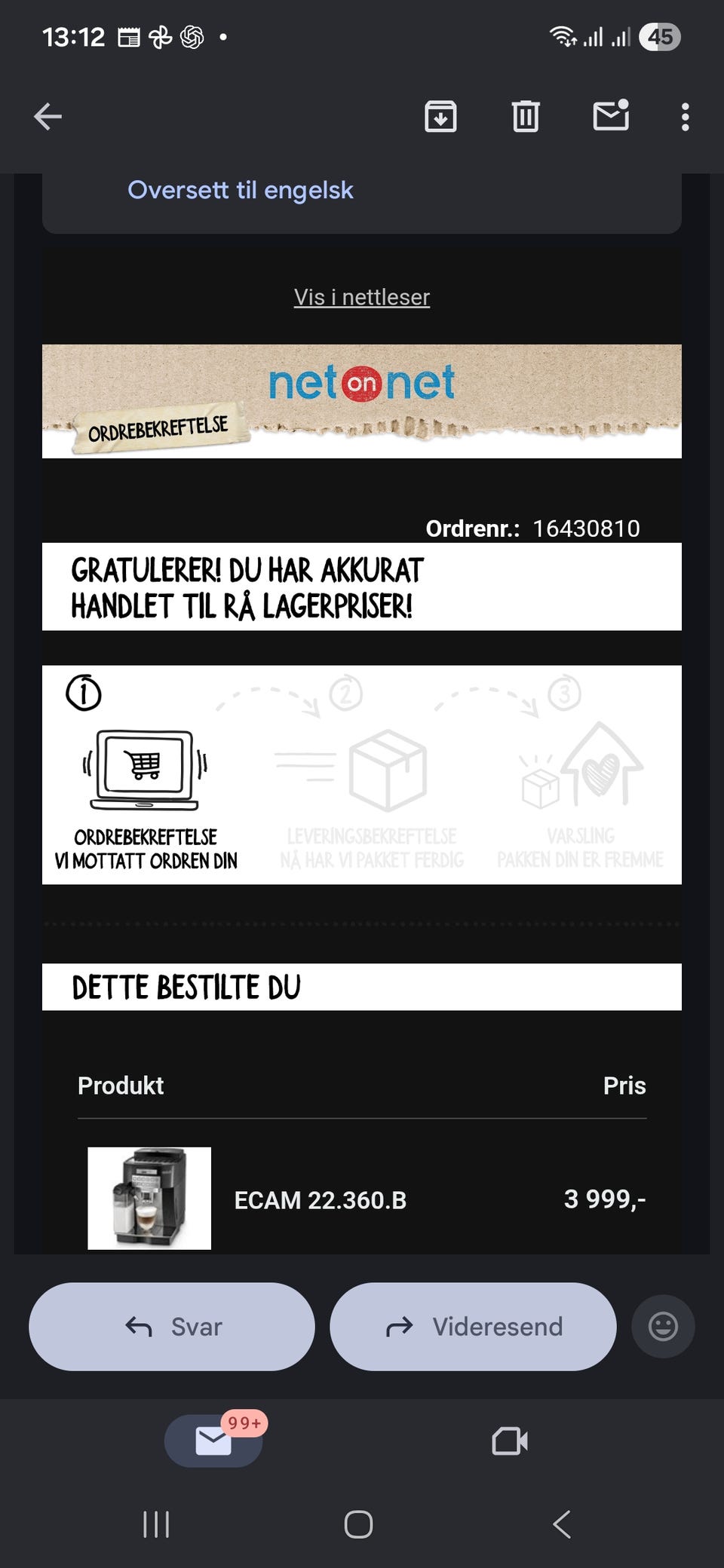Open more options with the three-dot icon
Image resolution: width=724 pixels, height=1568 pixels.
pyautogui.click(x=685, y=117)
